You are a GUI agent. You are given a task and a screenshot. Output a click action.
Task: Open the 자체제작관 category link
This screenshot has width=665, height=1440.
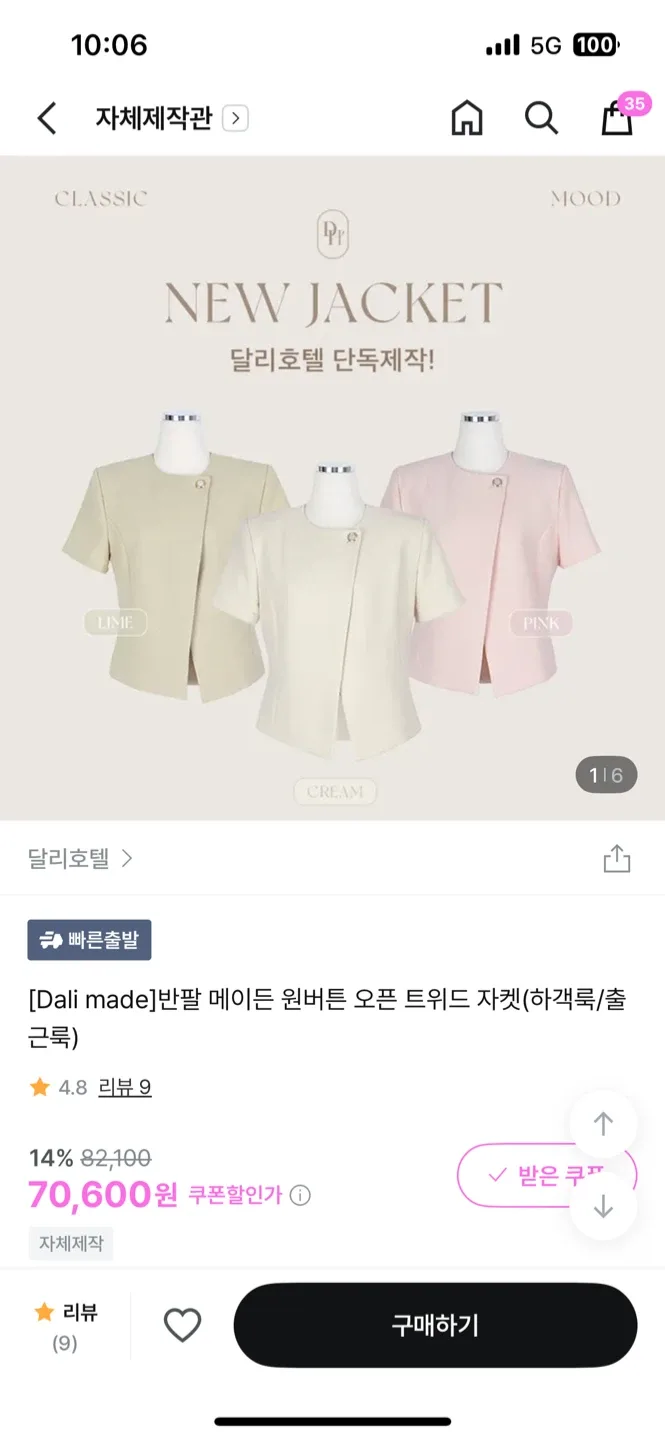(171, 119)
